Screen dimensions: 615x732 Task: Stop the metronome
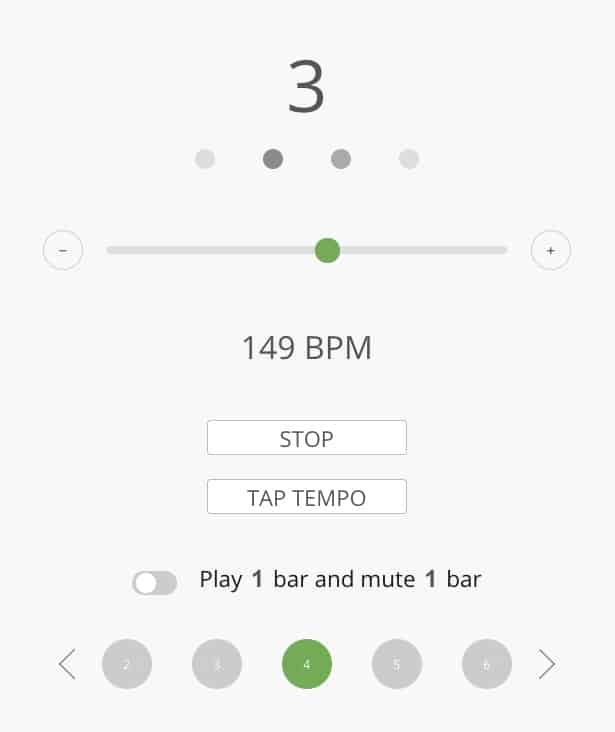point(306,438)
